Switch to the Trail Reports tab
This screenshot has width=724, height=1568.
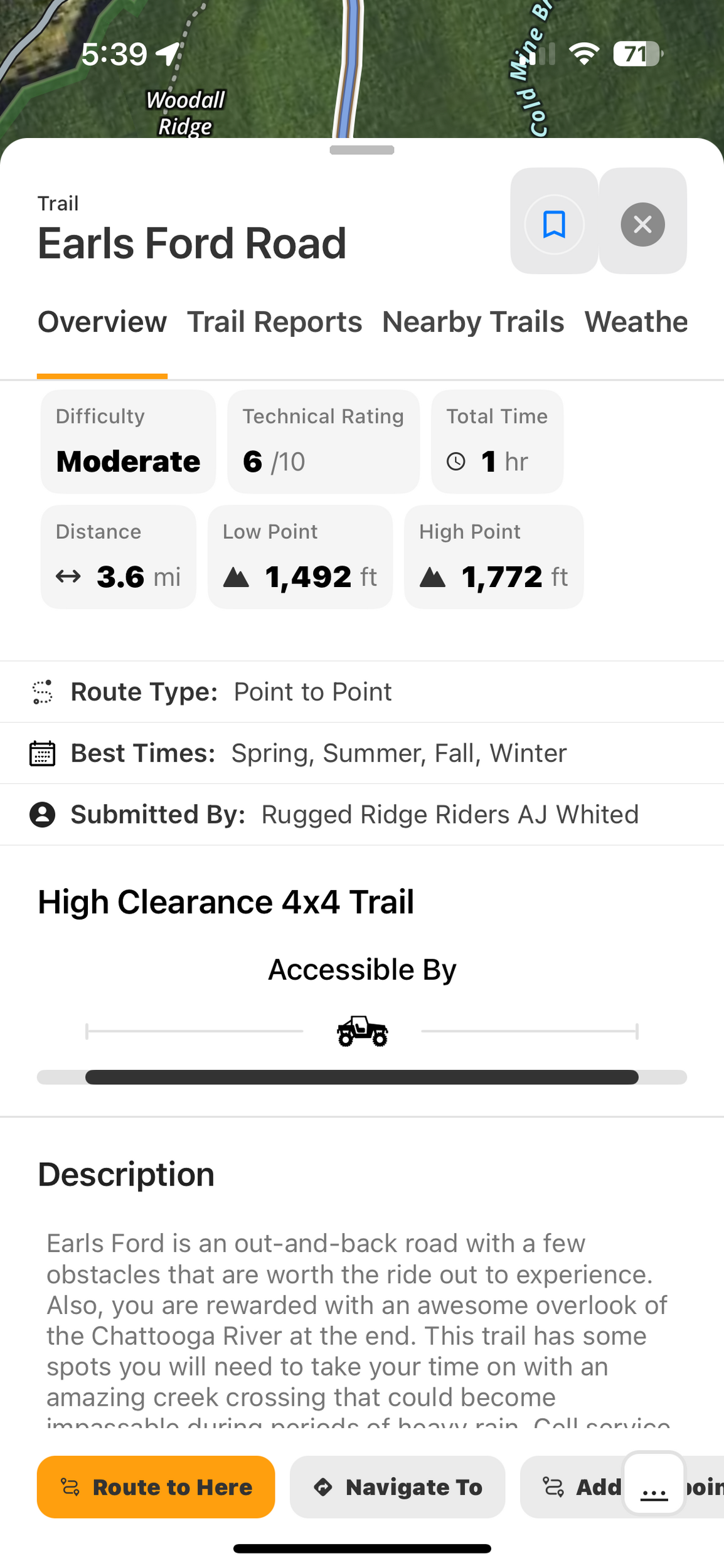tap(274, 322)
